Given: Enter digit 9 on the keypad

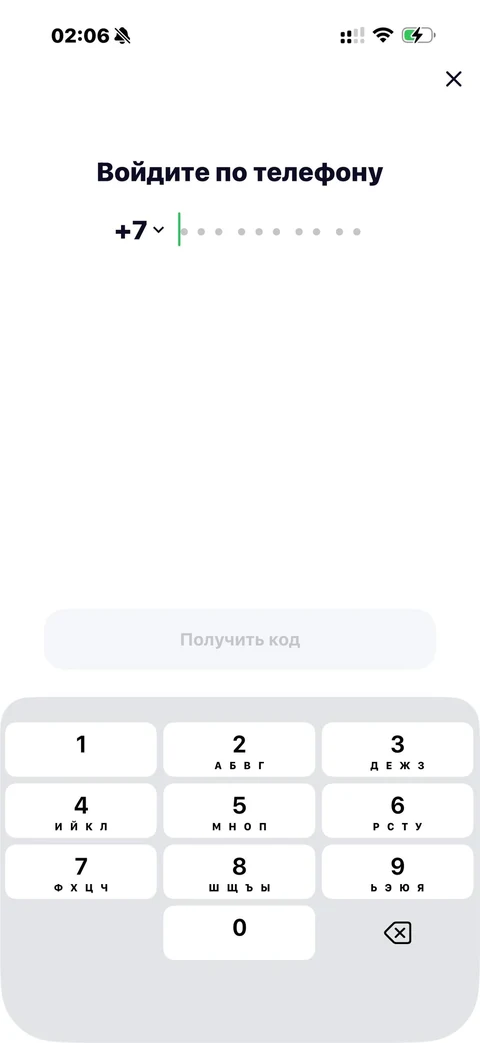Looking at the screenshot, I should 398,871.
